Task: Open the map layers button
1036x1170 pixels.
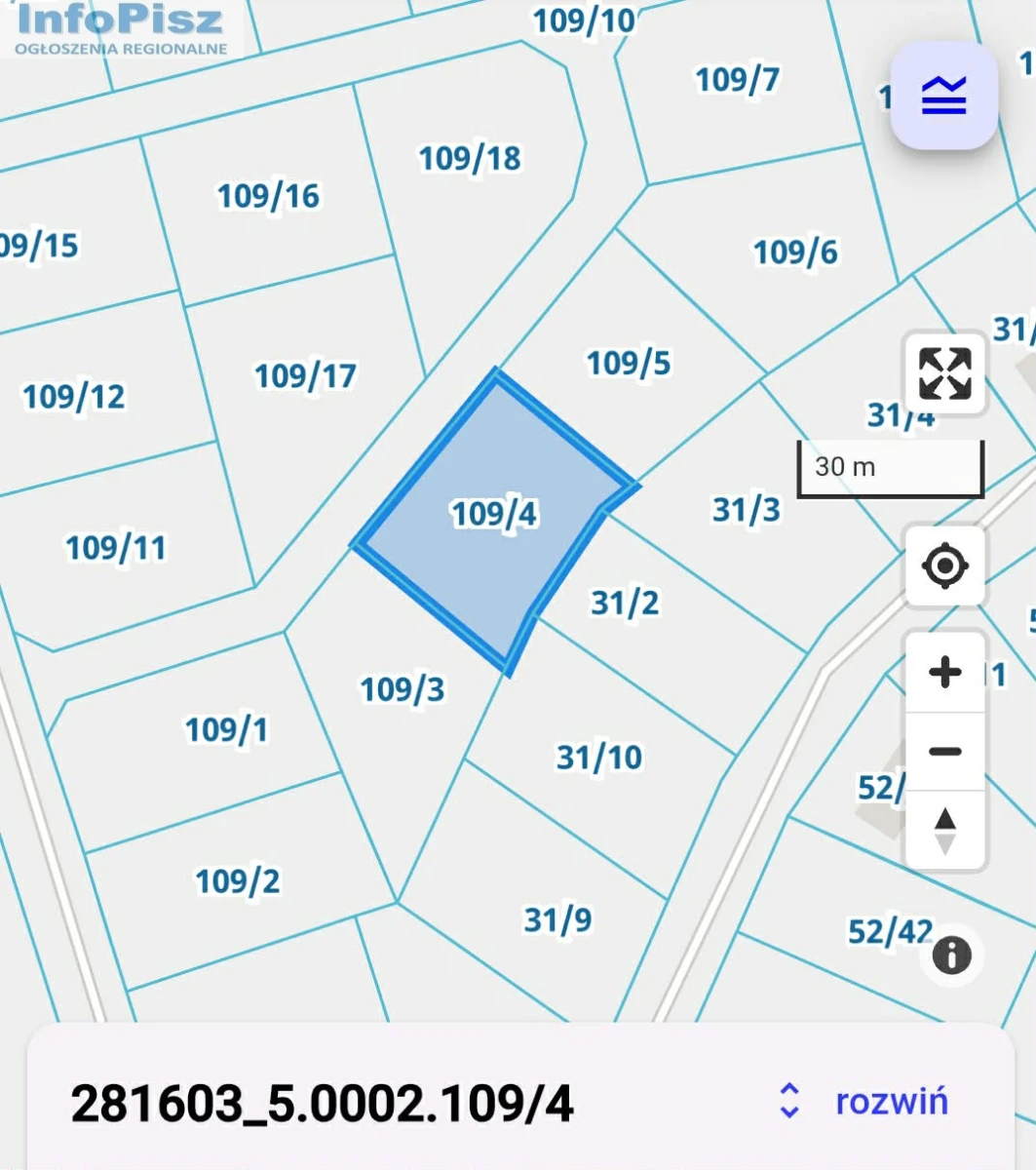Action: 943,96
